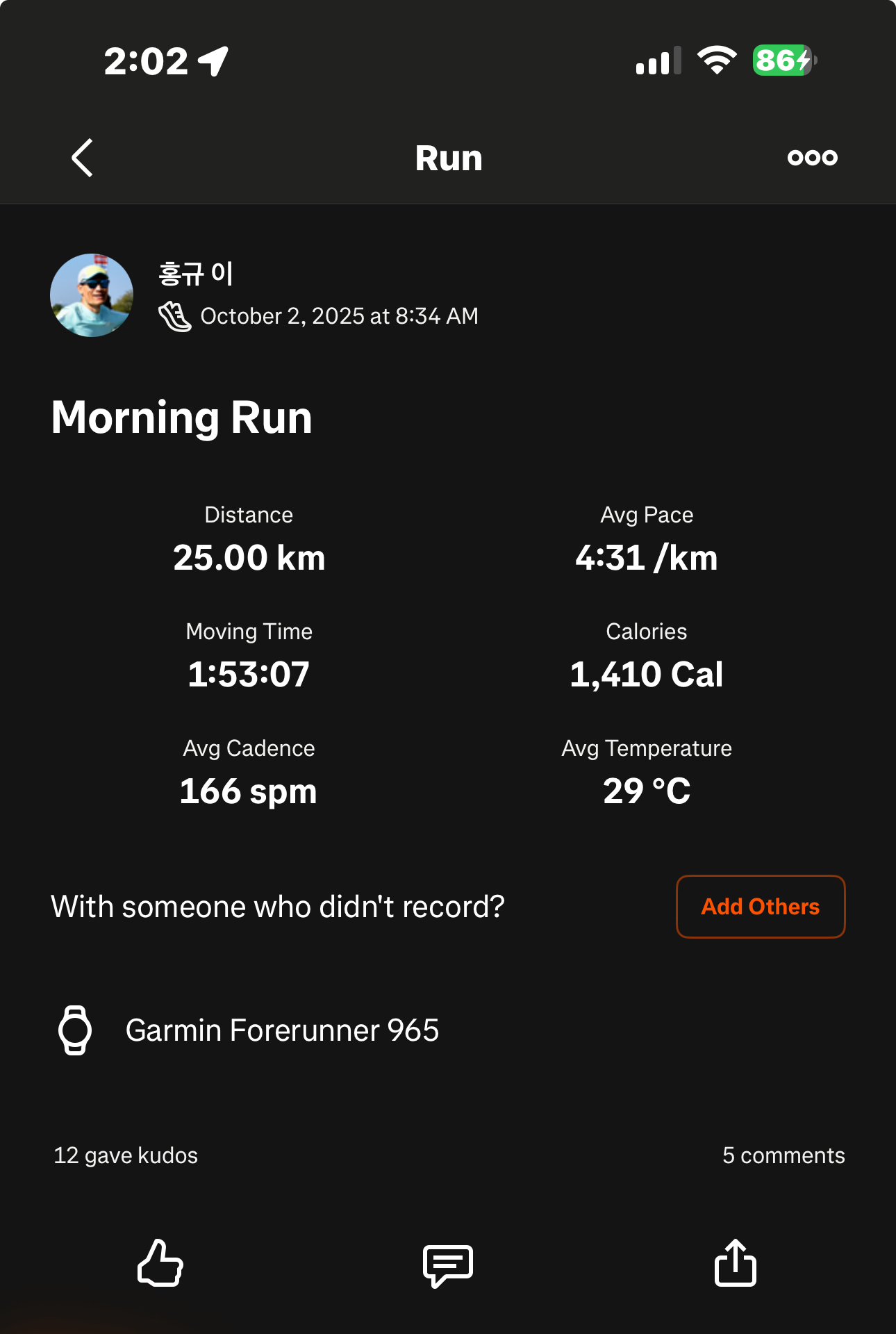The height and width of the screenshot is (1334, 896).
Task: Open the activity options three-dot menu
Action: pos(810,157)
